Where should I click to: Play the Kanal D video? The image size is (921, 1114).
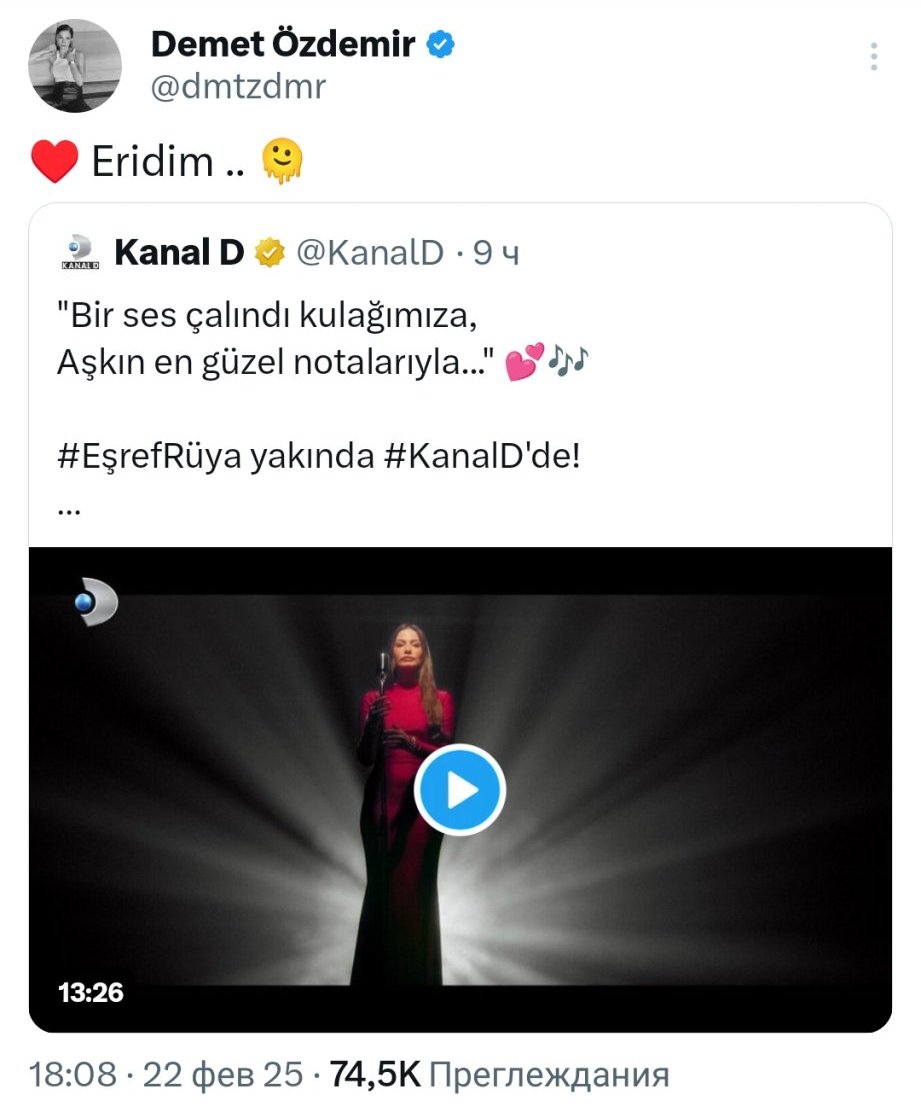click(x=459, y=790)
